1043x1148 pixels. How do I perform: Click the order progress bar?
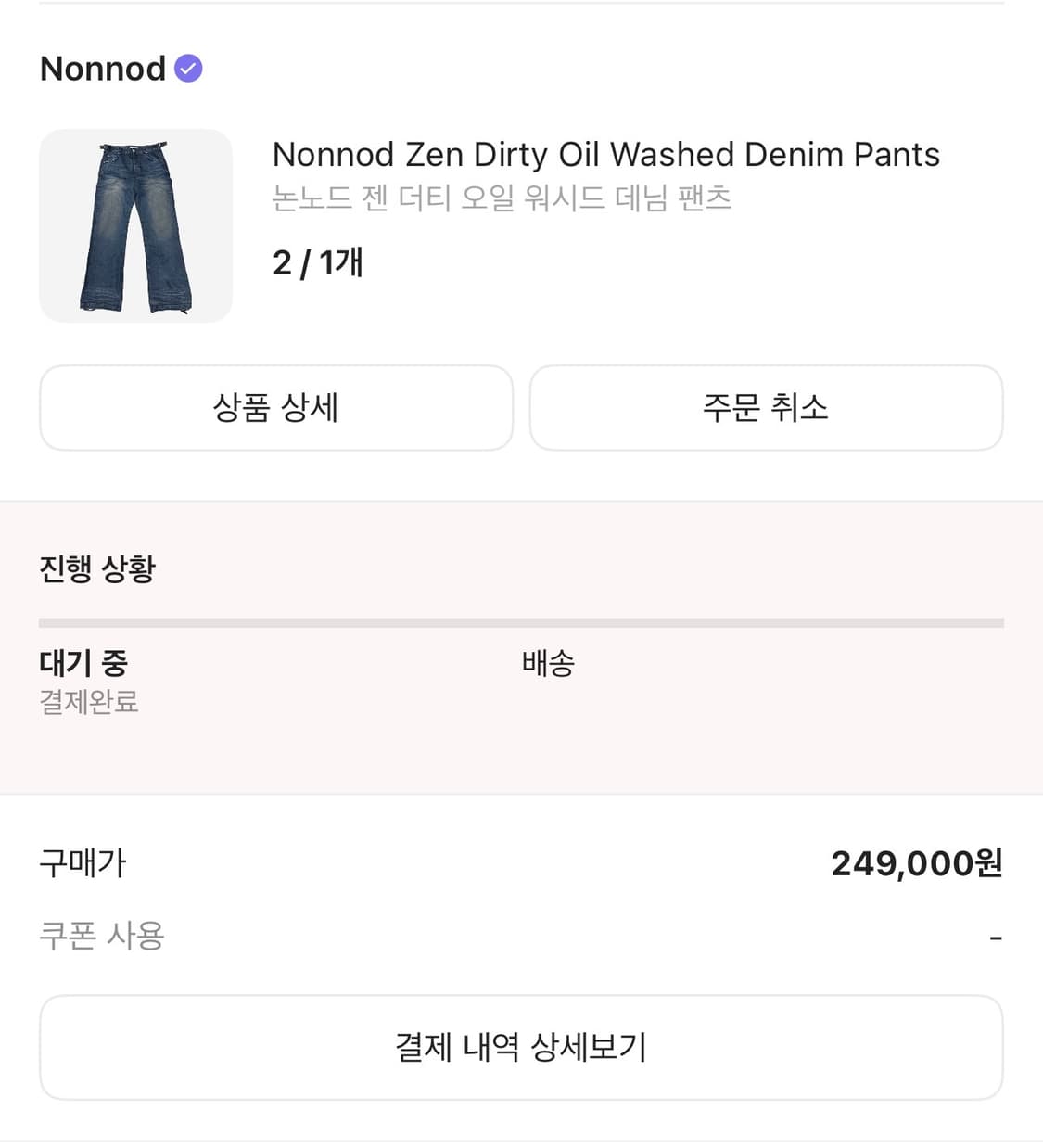pyautogui.click(x=521, y=619)
